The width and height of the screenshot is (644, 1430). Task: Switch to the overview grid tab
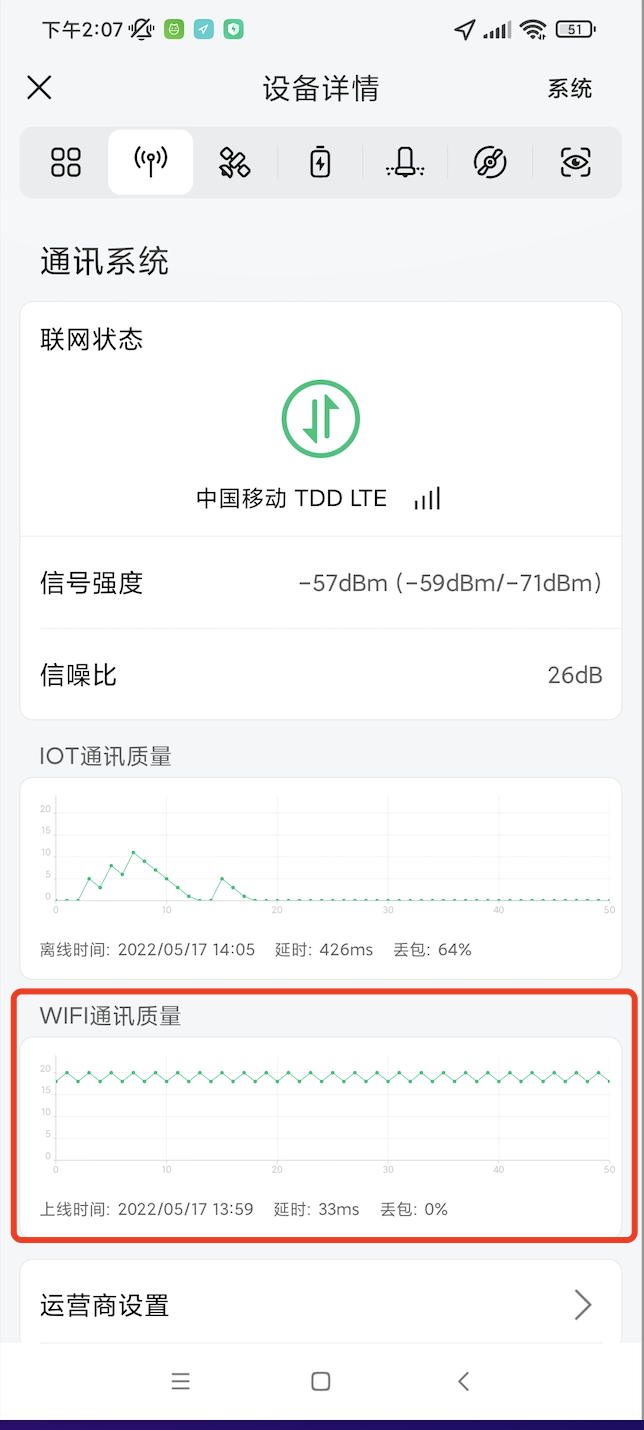click(66, 162)
